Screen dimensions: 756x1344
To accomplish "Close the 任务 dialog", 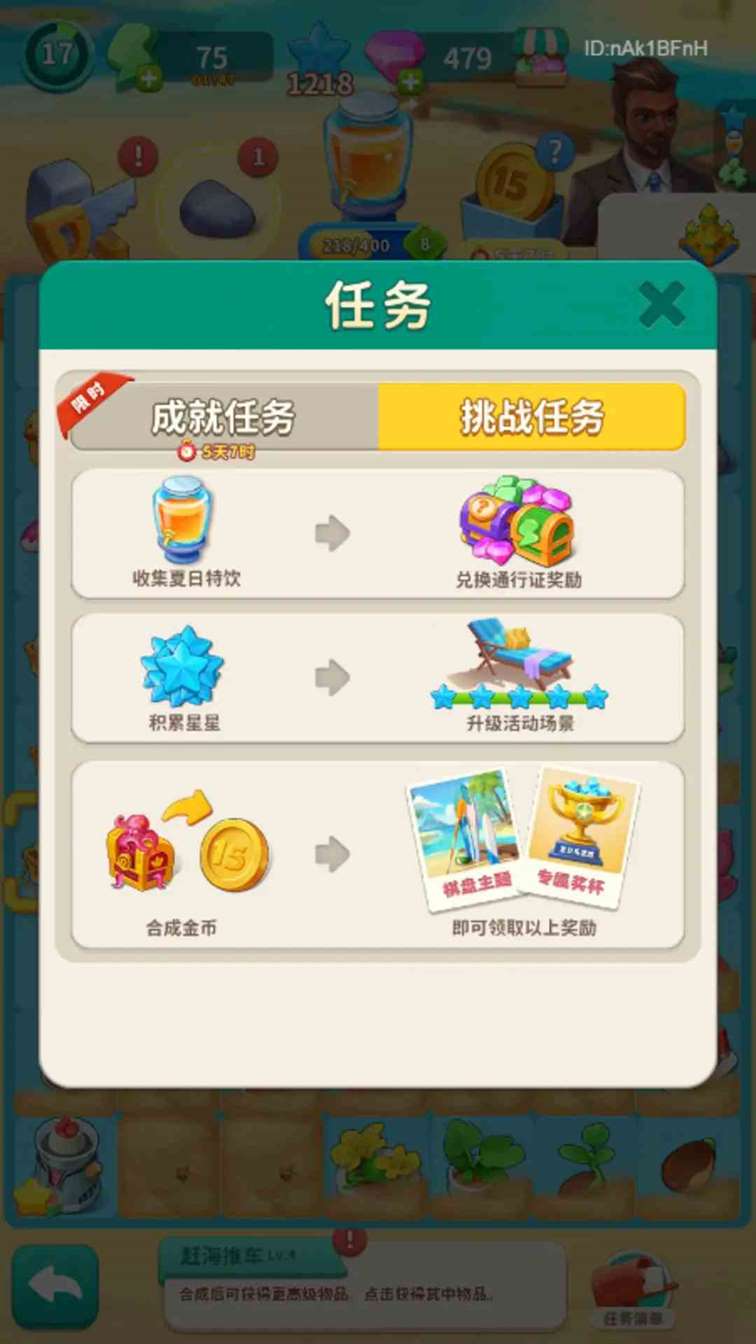I will click(x=662, y=303).
